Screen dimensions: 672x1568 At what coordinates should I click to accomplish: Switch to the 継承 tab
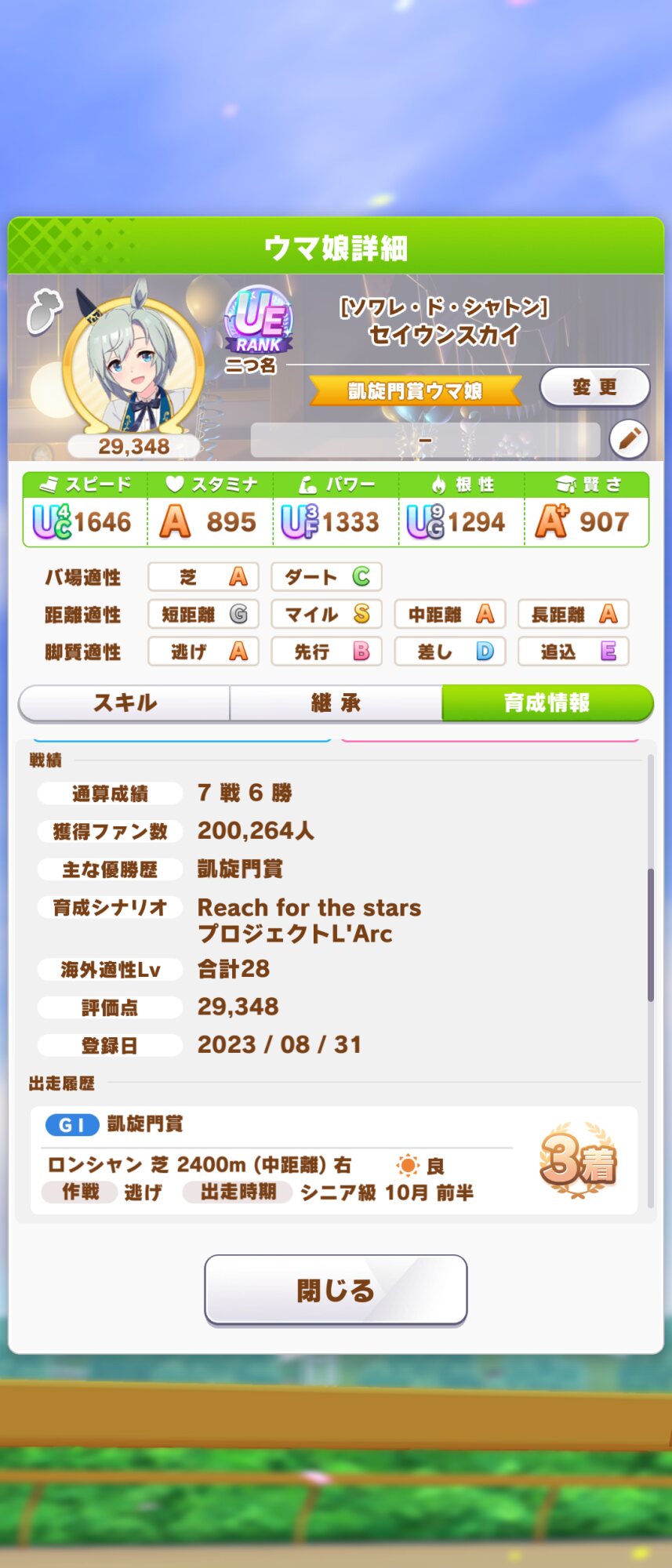click(x=336, y=703)
